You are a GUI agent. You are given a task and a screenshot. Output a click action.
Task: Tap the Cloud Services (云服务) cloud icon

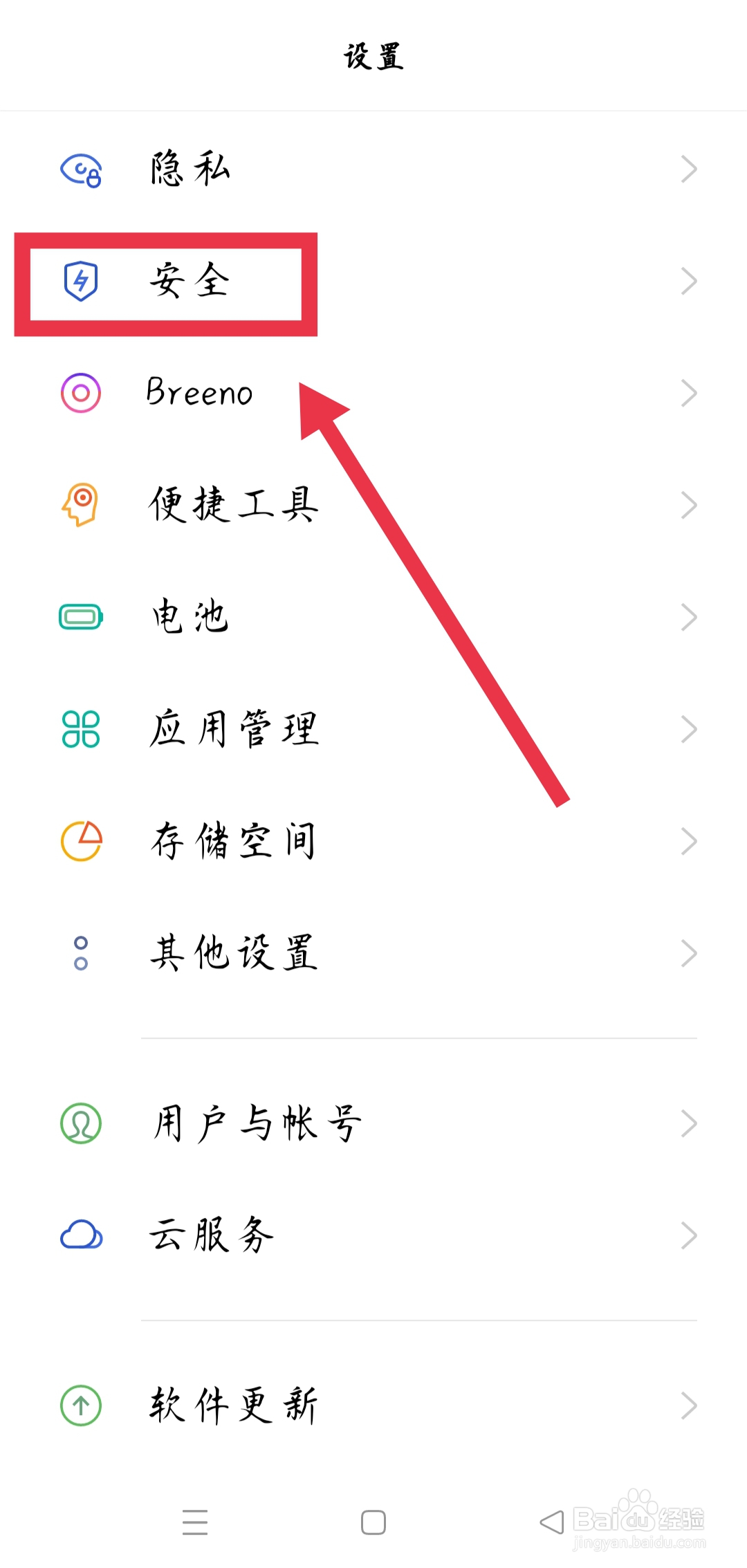pos(80,1235)
